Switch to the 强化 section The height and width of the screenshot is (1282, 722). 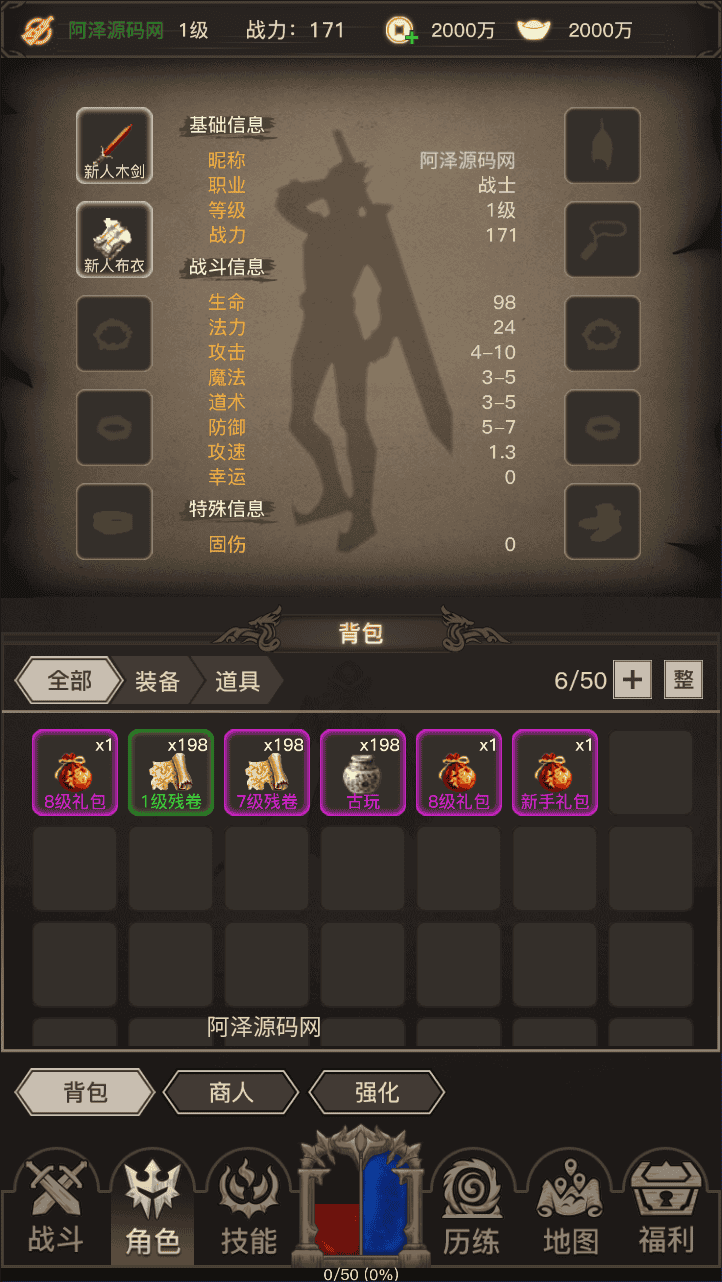[x=377, y=1092]
